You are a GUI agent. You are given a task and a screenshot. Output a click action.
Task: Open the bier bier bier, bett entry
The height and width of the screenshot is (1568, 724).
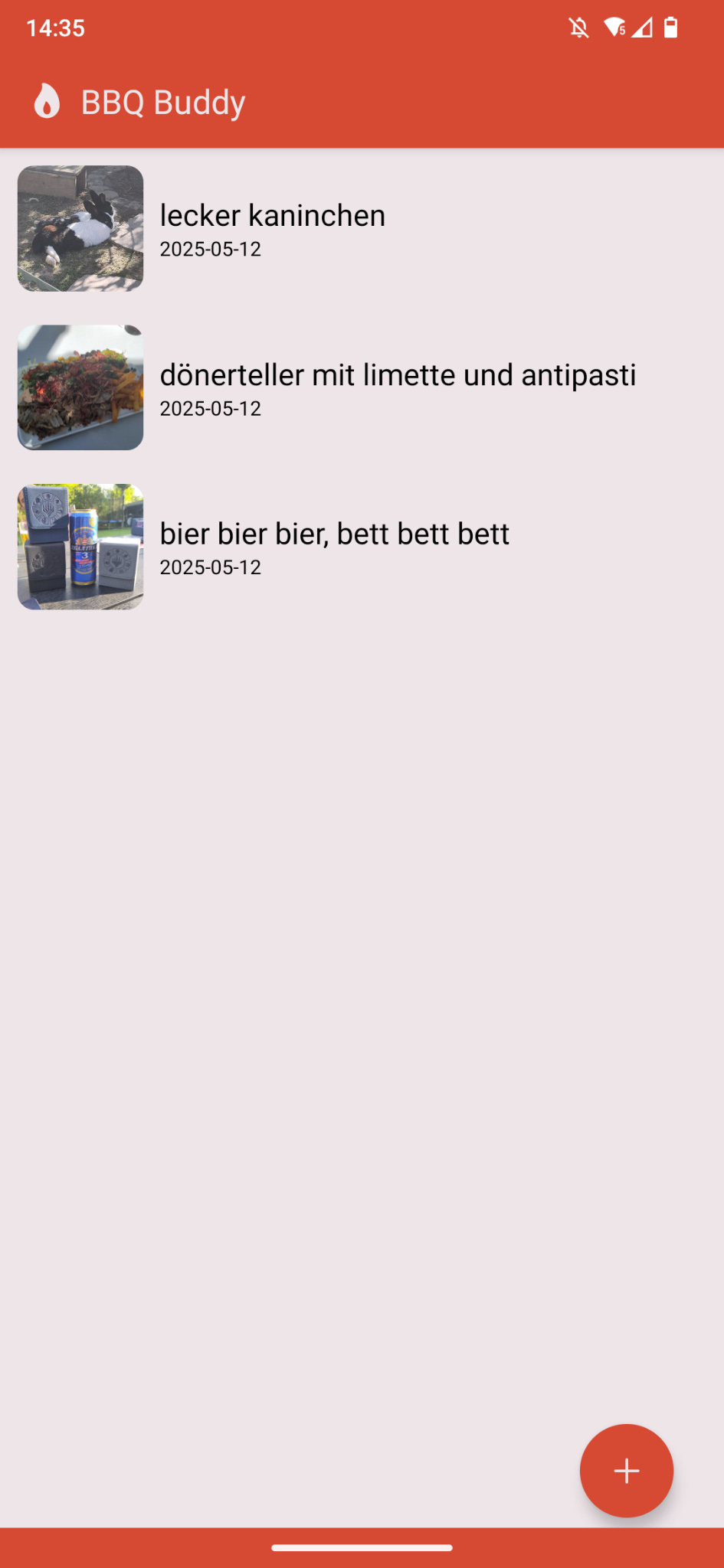[x=362, y=547]
